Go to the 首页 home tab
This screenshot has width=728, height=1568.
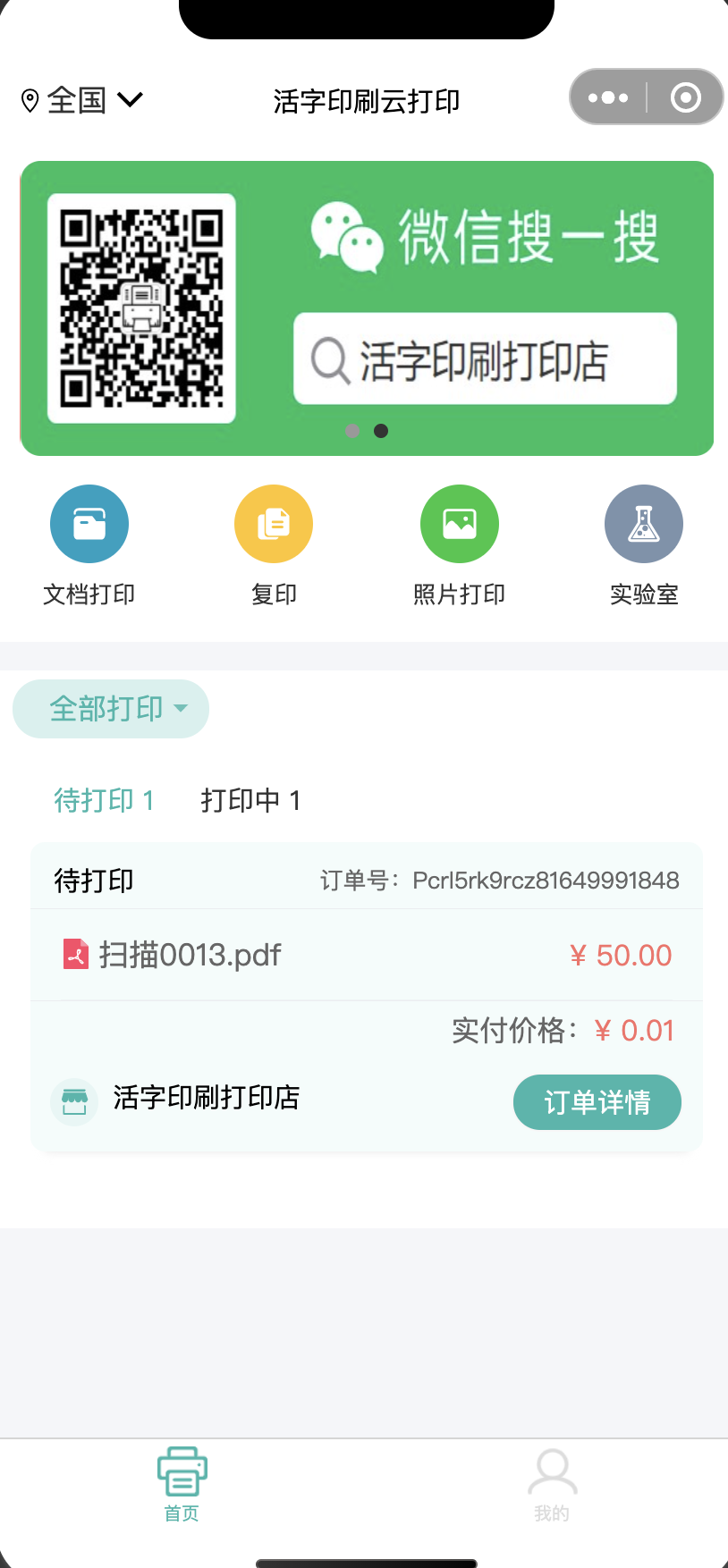(x=182, y=1484)
